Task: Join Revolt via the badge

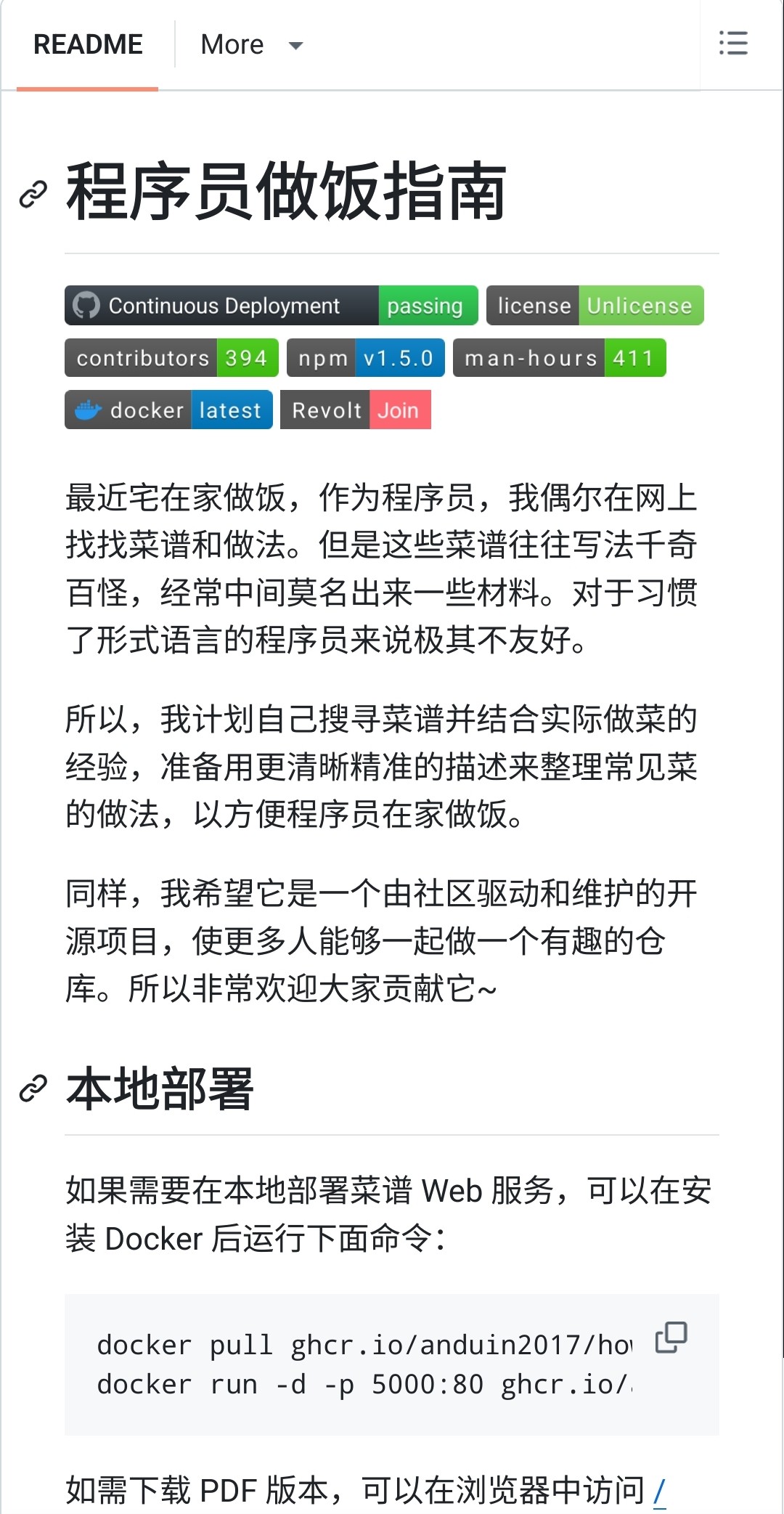Action: tap(356, 410)
